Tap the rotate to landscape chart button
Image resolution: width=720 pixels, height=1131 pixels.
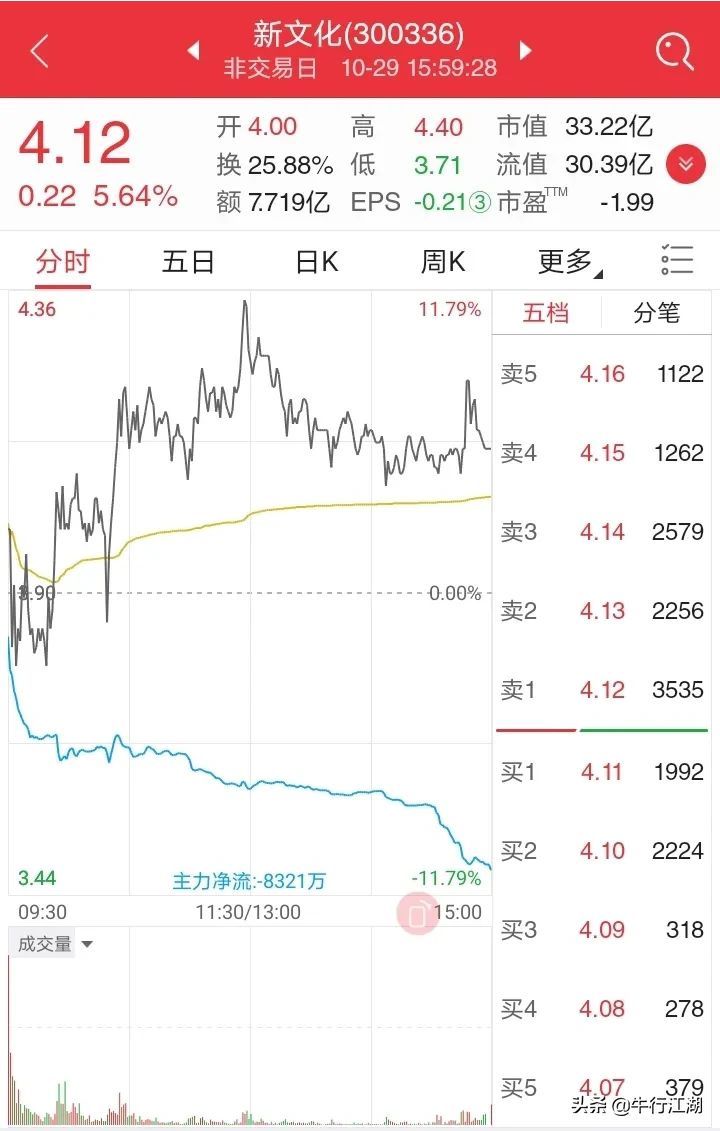418,914
